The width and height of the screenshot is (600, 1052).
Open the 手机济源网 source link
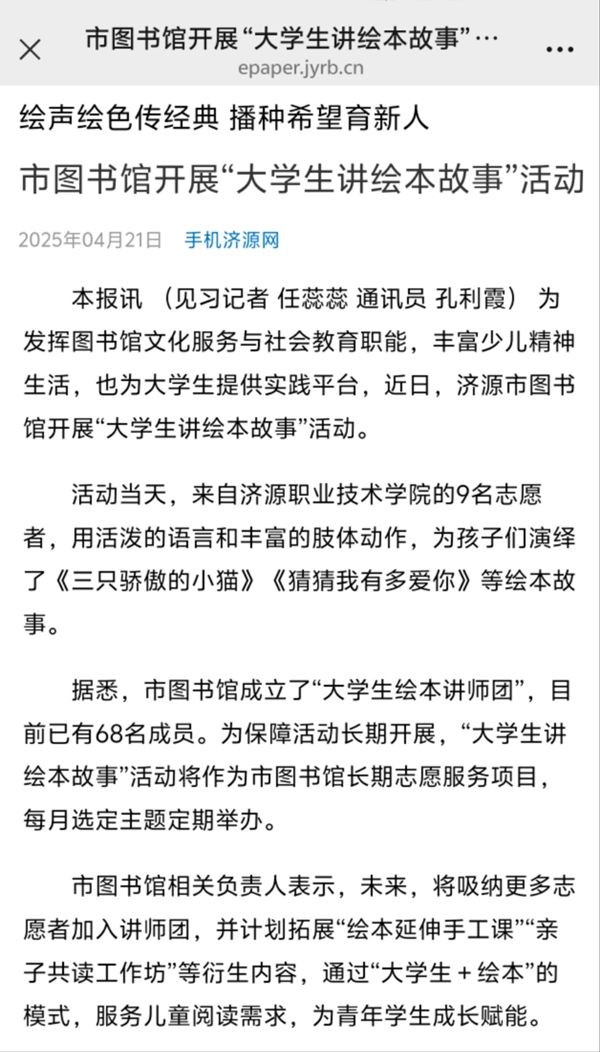tap(232, 240)
